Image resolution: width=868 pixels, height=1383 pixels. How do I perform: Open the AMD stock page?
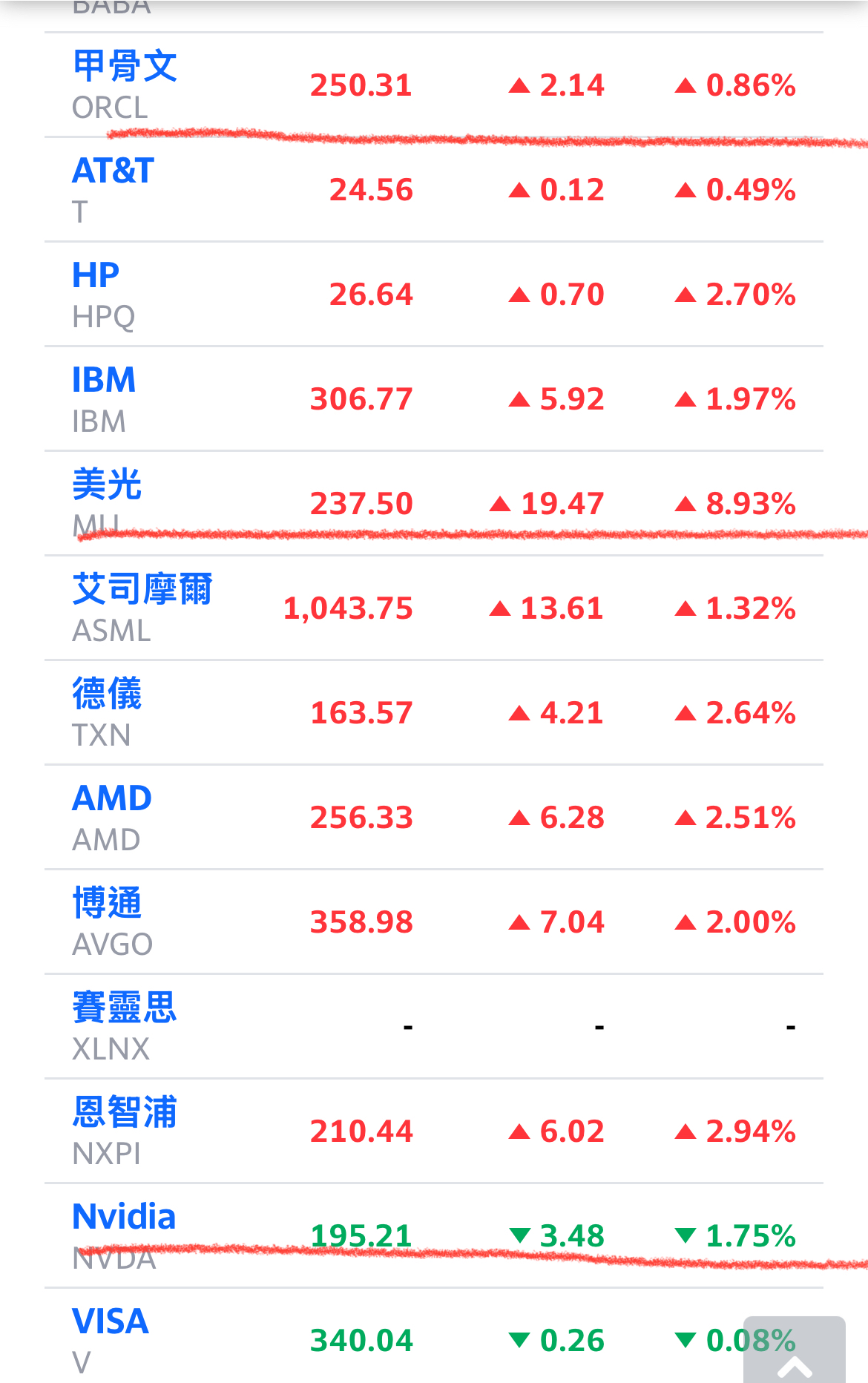[x=112, y=799]
